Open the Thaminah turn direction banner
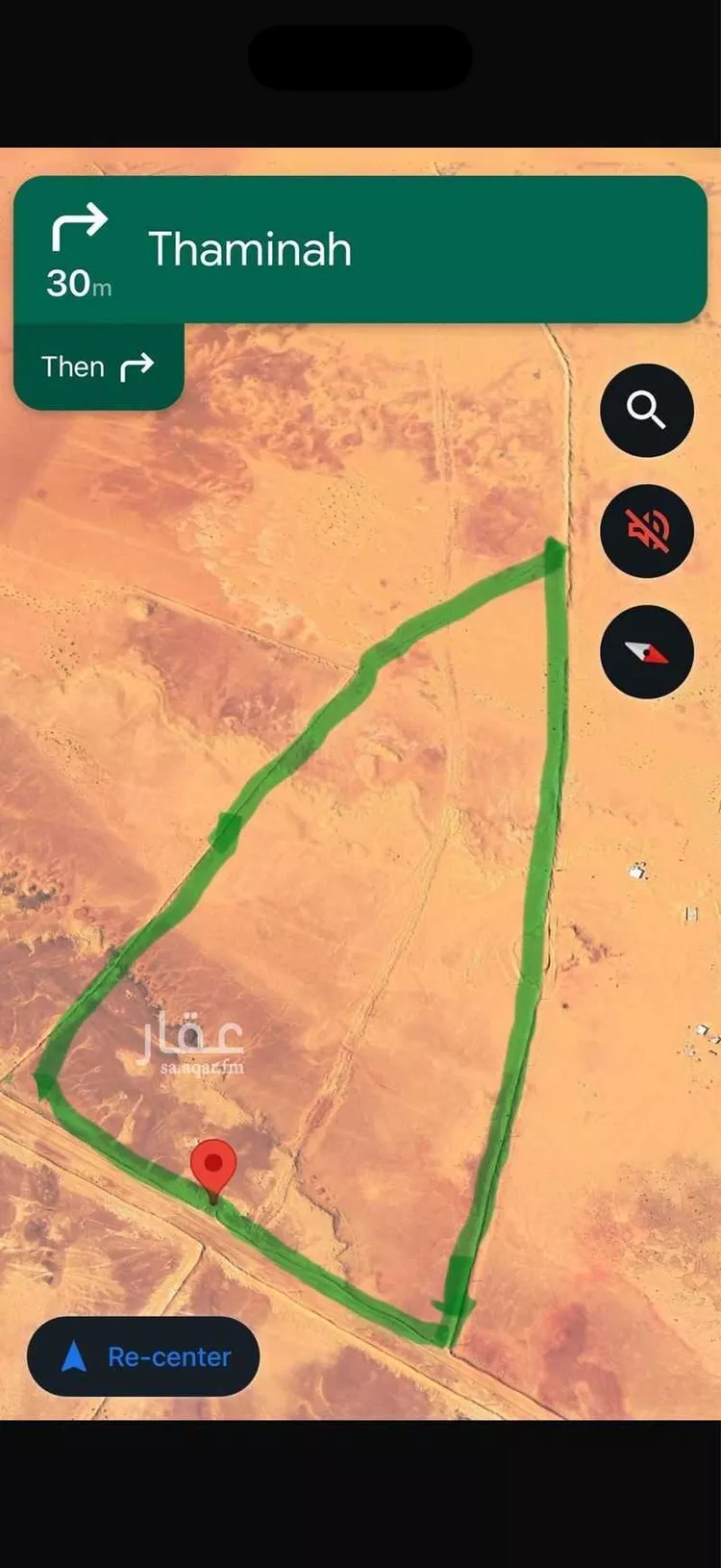Image resolution: width=721 pixels, height=1568 pixels. point(360,249)
